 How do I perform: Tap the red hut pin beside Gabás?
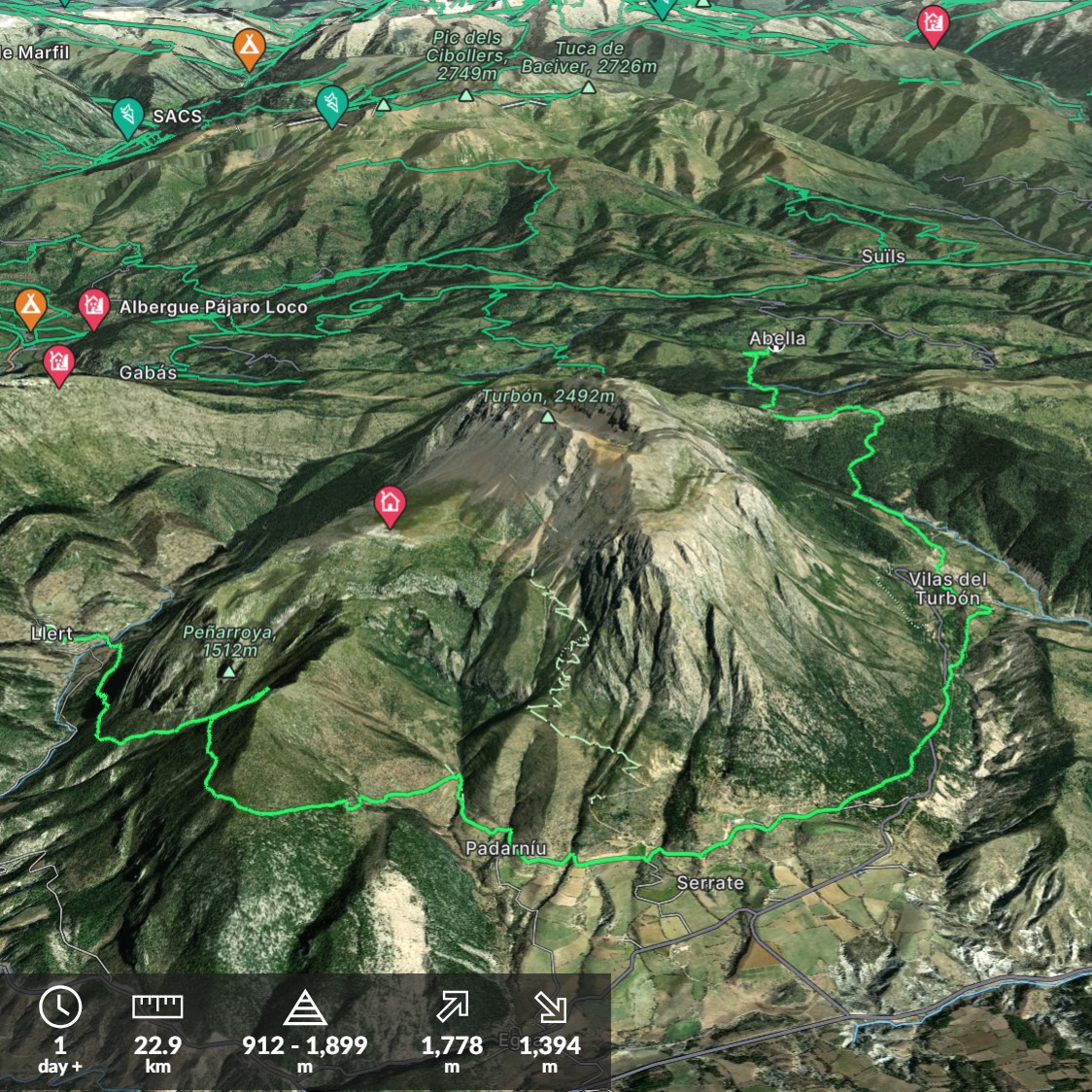click(59, 363)
